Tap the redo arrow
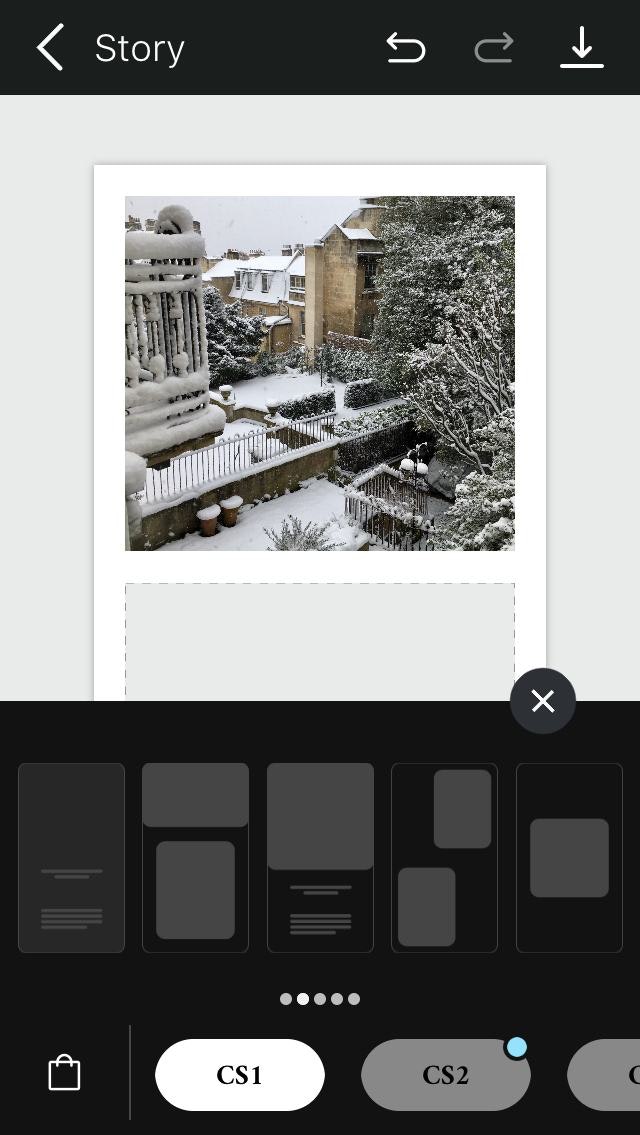Image resolution: width=640 pixels, height=1135 pixels. click(x=493, y=48)
